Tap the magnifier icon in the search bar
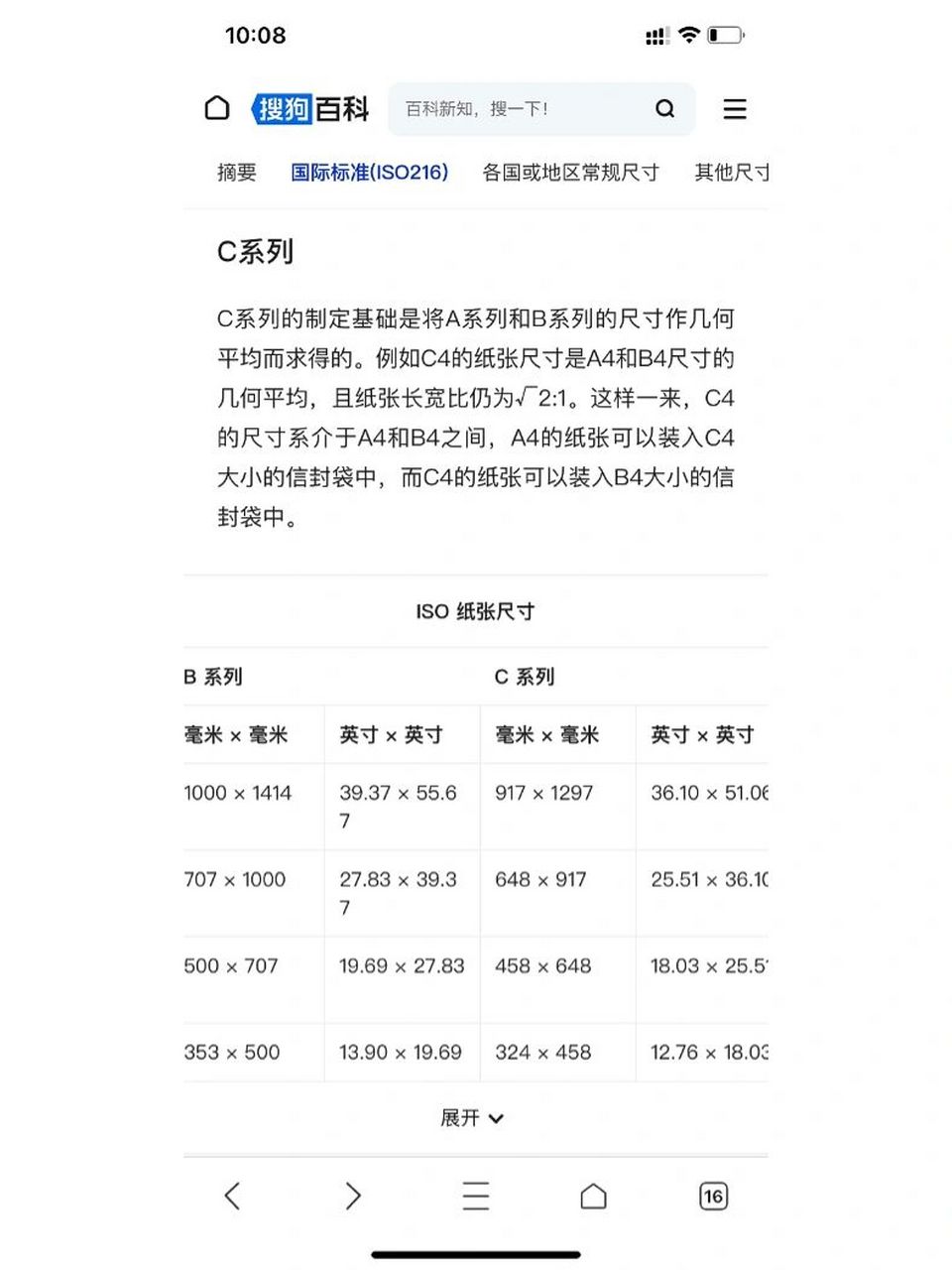The image size is (952, 1270). point(664,109)
